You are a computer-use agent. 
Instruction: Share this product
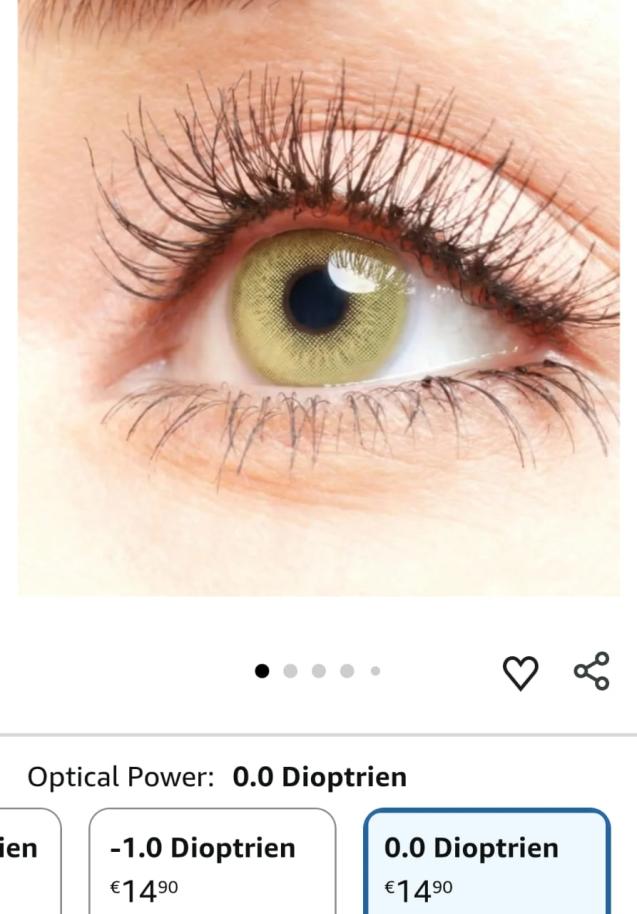tap(591, 671)
